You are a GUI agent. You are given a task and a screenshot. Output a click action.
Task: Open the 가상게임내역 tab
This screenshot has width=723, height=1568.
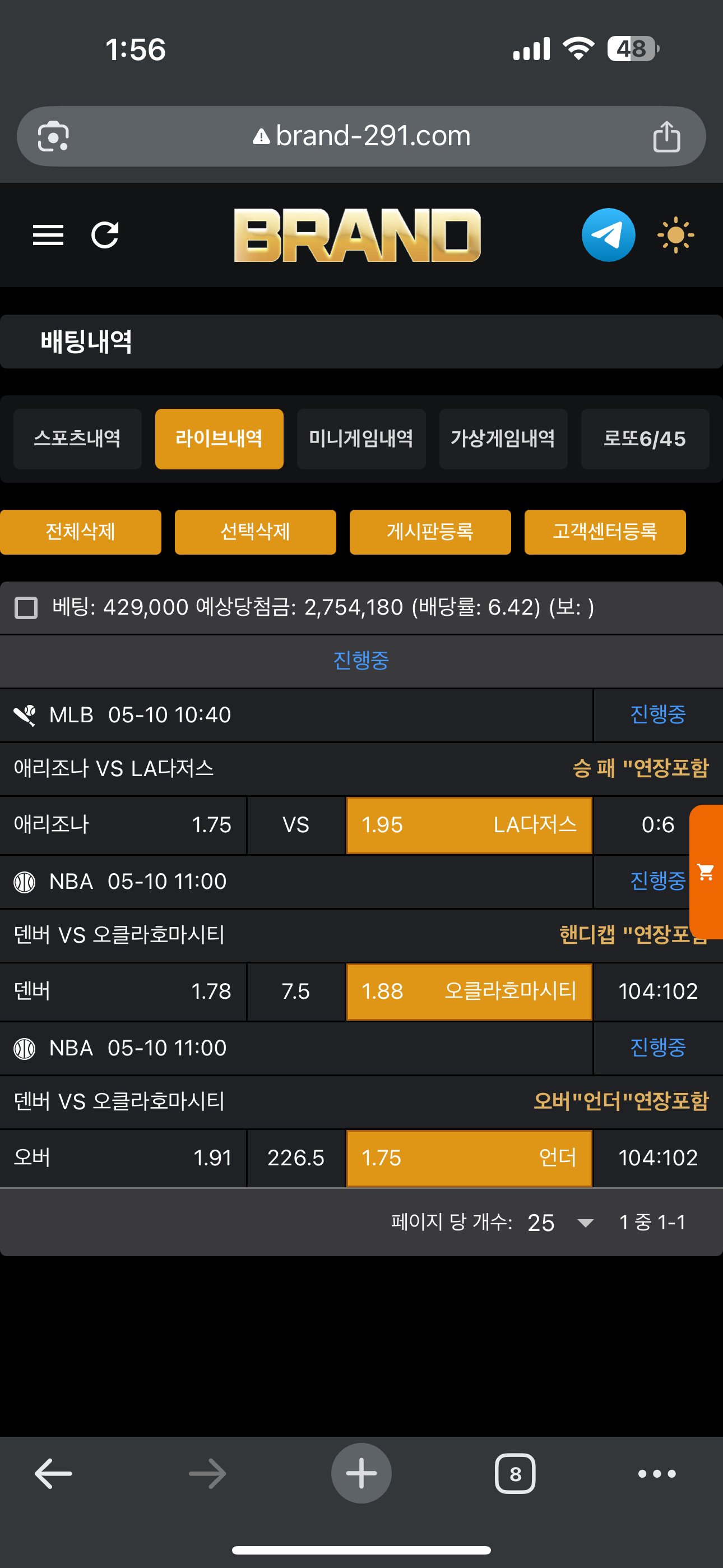click(x=503, y=439)
